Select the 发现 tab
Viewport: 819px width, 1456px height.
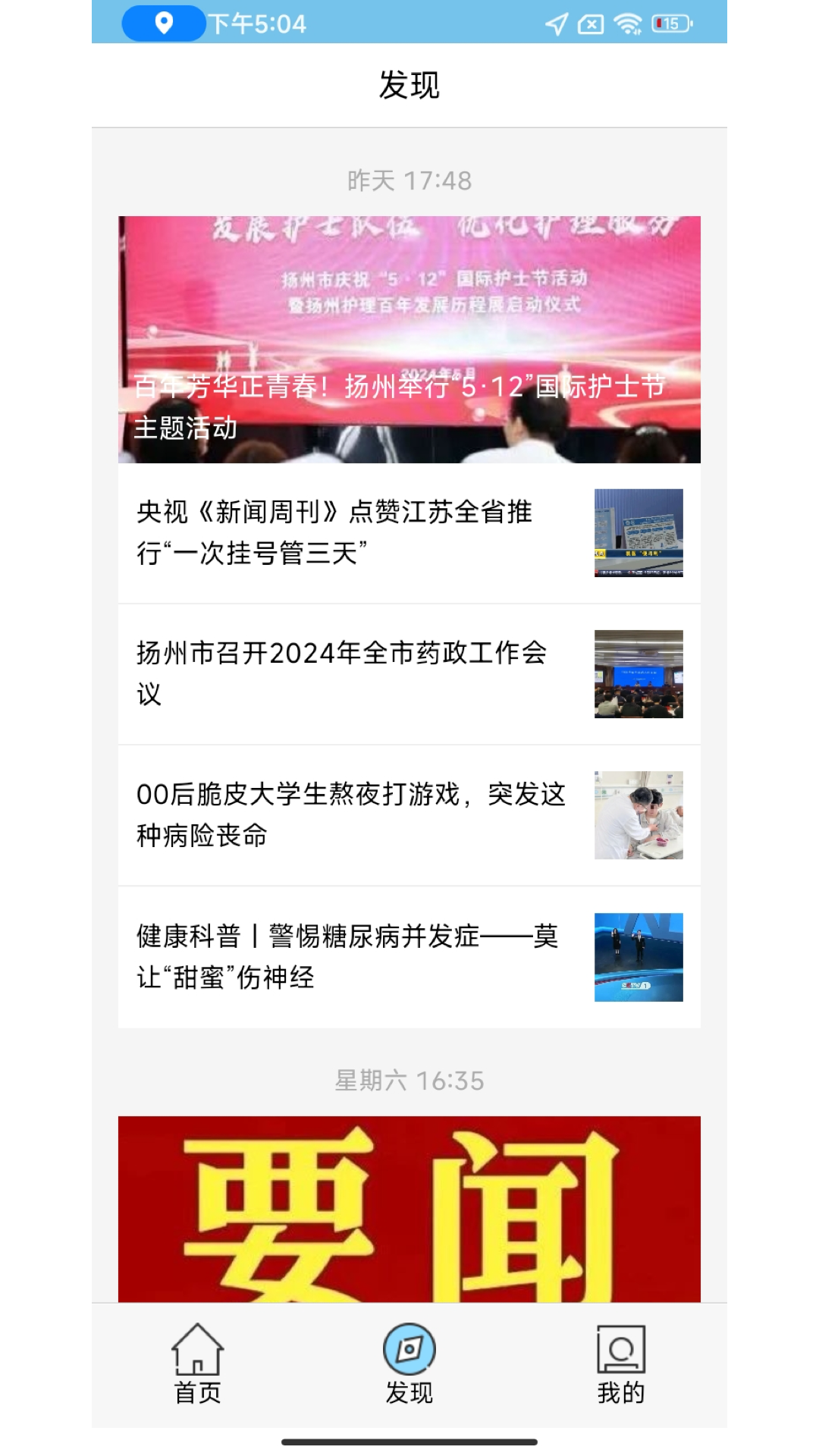[409, 1363]
